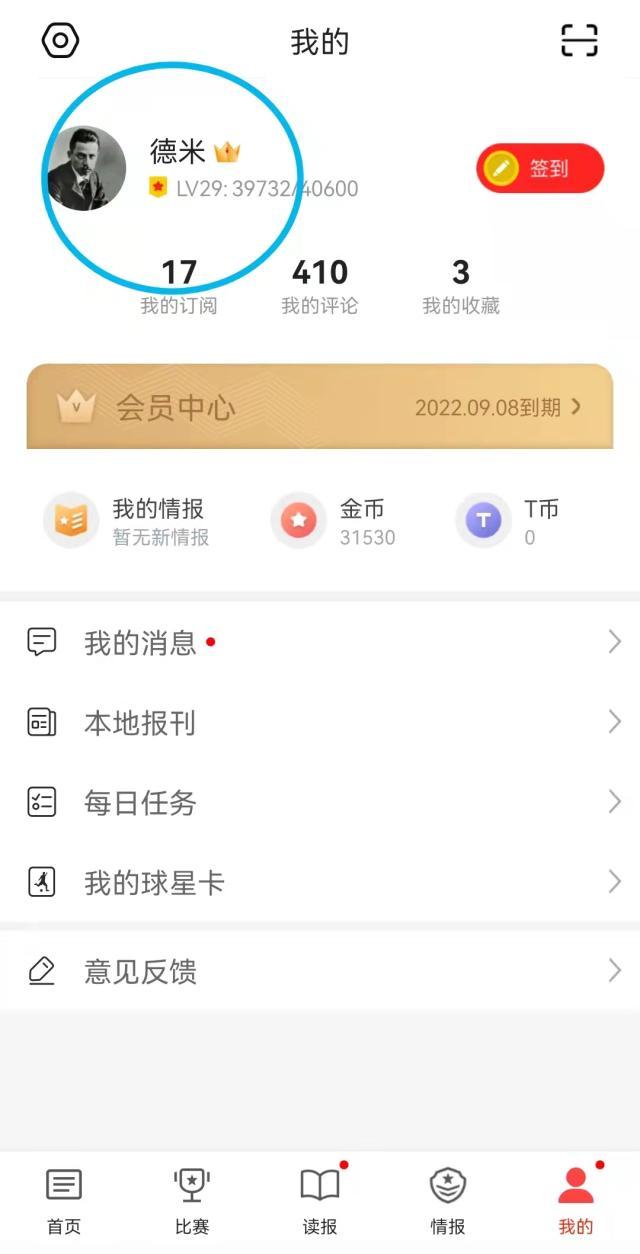The image size is (640, 1254).
Task: Open the 本地报刊 row
Action: pos(320,722)
